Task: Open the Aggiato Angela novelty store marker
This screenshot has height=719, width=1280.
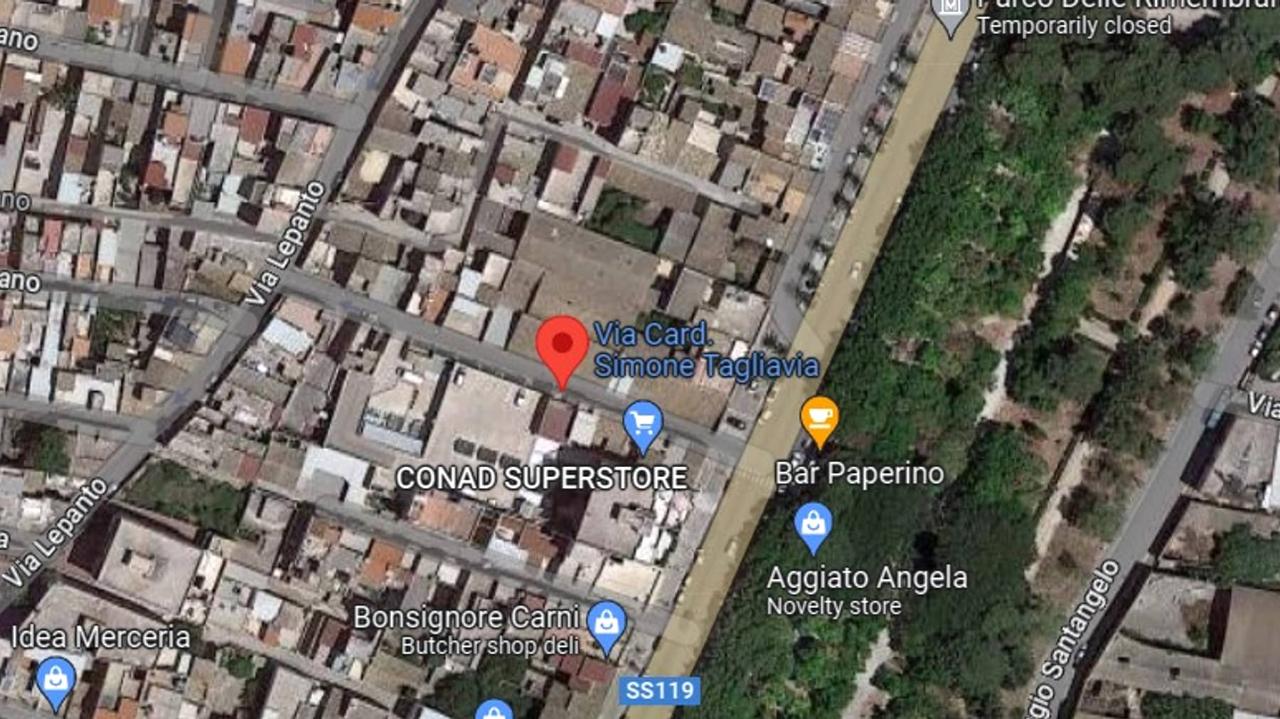Action: [813, 525]
